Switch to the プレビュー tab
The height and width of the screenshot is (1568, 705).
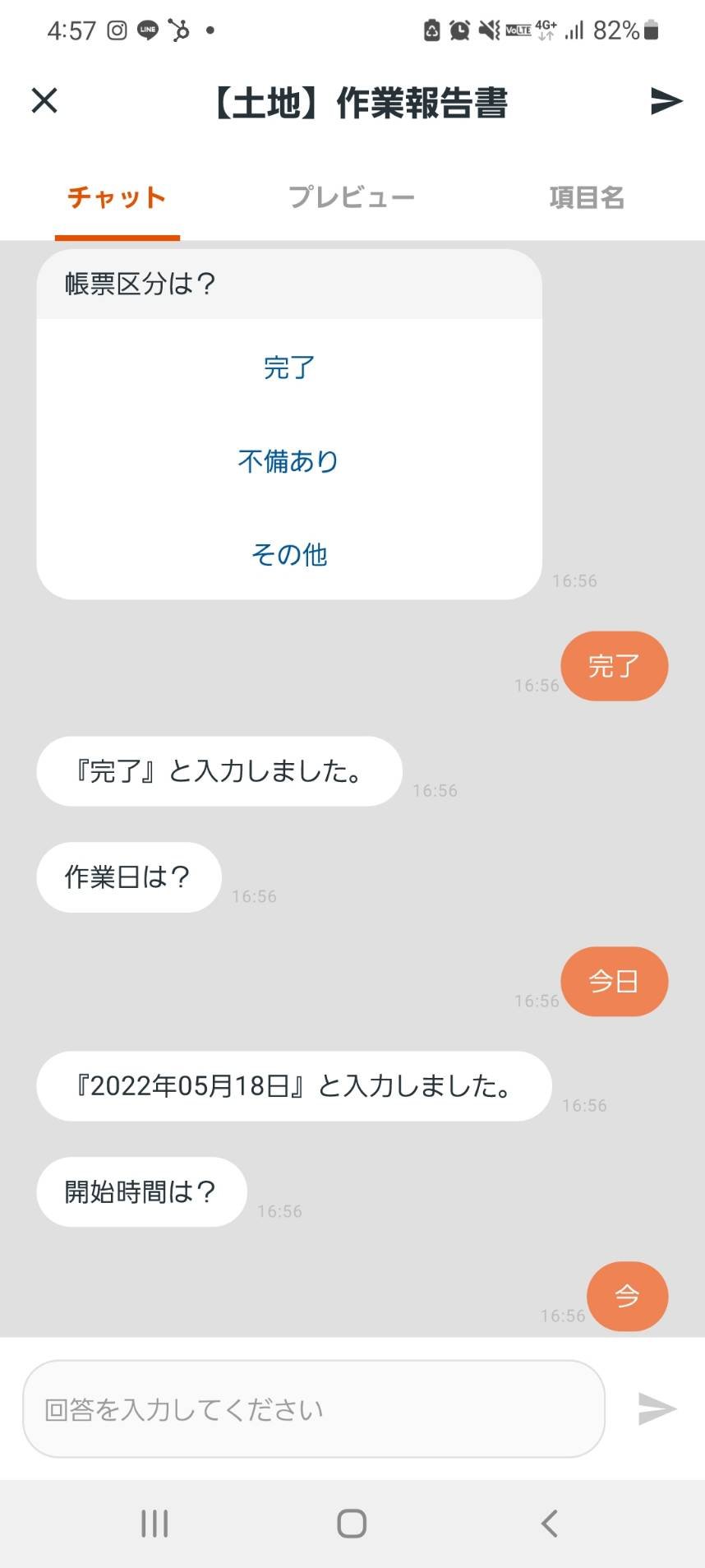point(351,198)
